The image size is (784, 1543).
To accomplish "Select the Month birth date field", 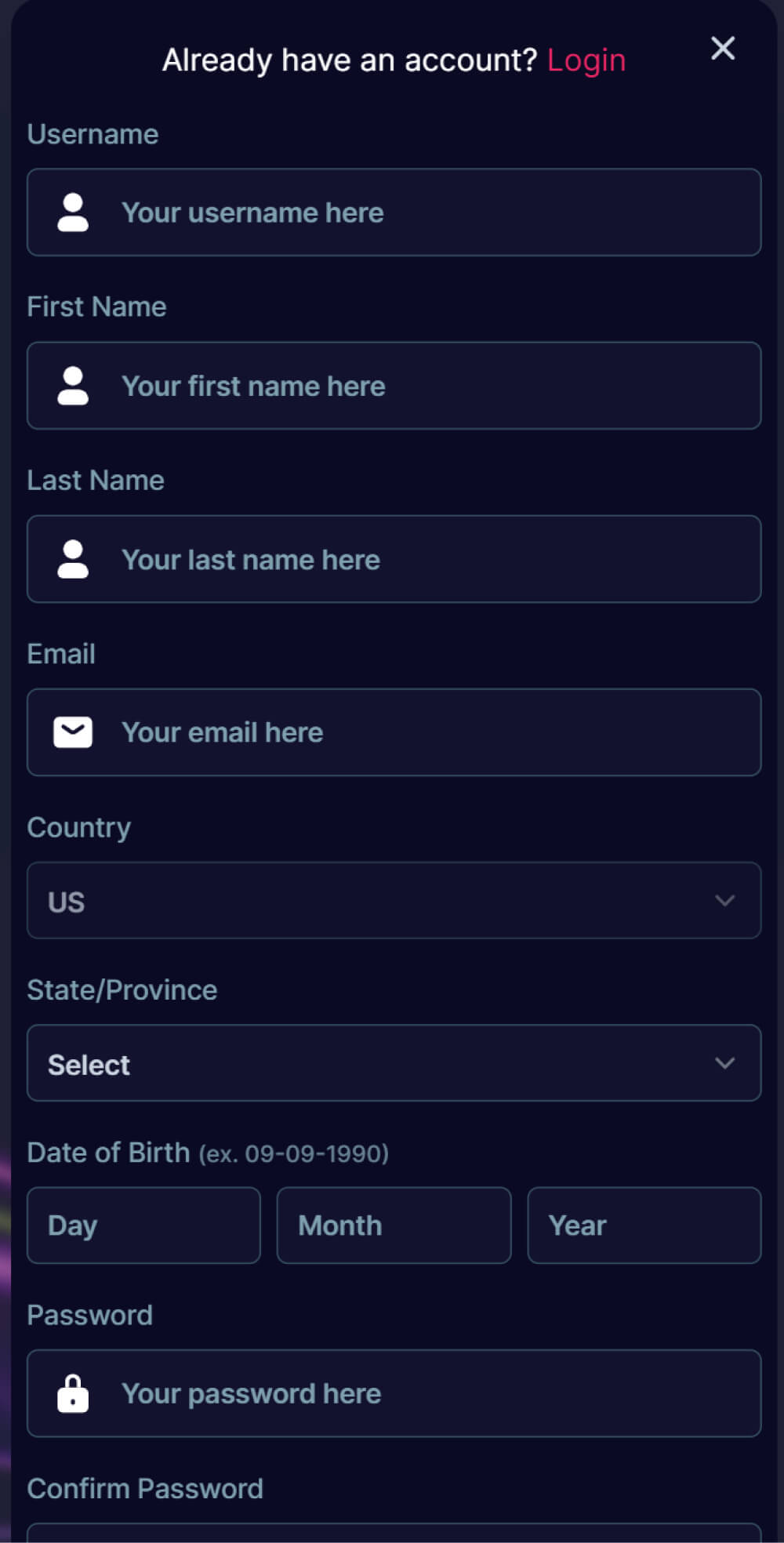I will click(x=394, y=1225).
